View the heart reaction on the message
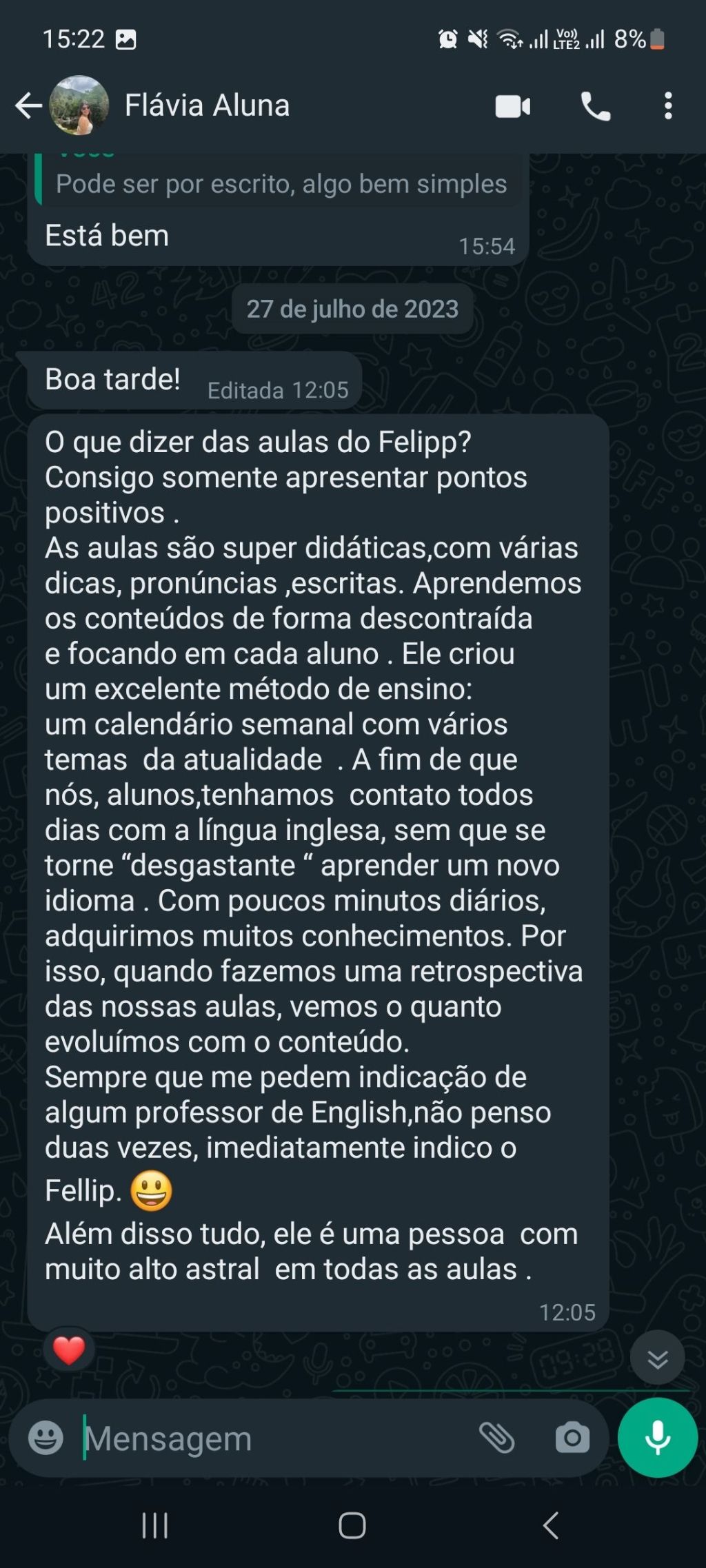The image size is (706, 1568). [x=69, y=1350]
